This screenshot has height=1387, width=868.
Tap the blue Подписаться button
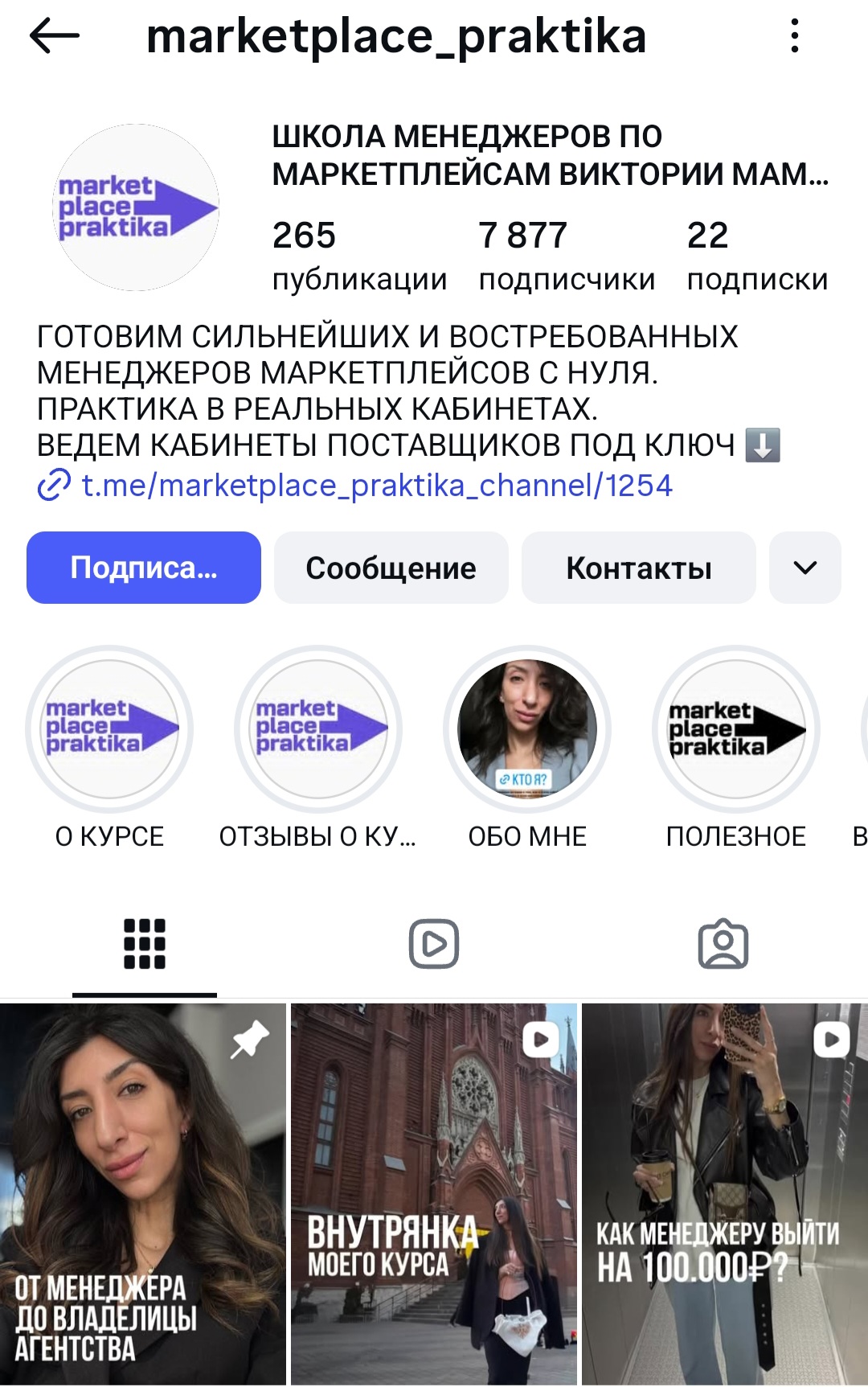(144, 568)
